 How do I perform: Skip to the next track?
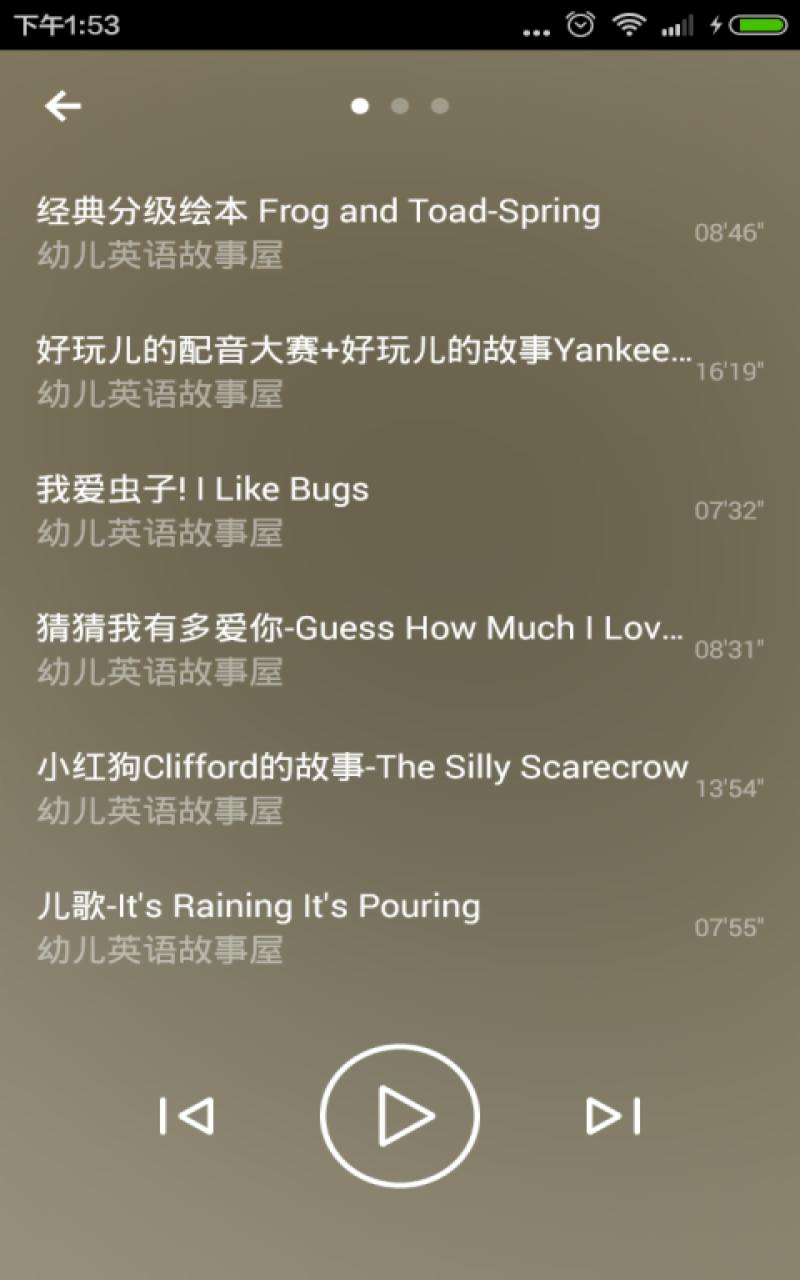click(x=613, y=1116)
